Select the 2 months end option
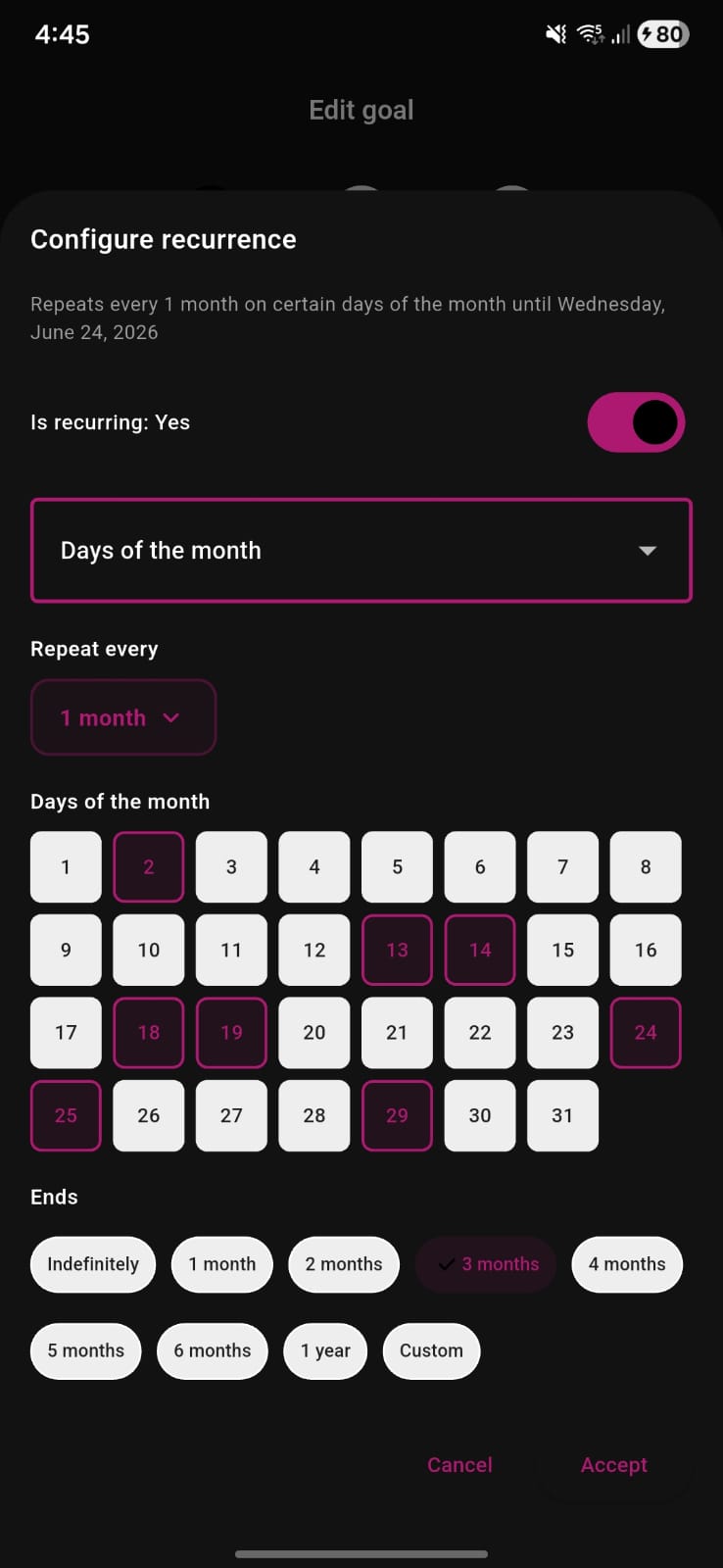Screen dimensions: 723x1568 (344, 1264)
